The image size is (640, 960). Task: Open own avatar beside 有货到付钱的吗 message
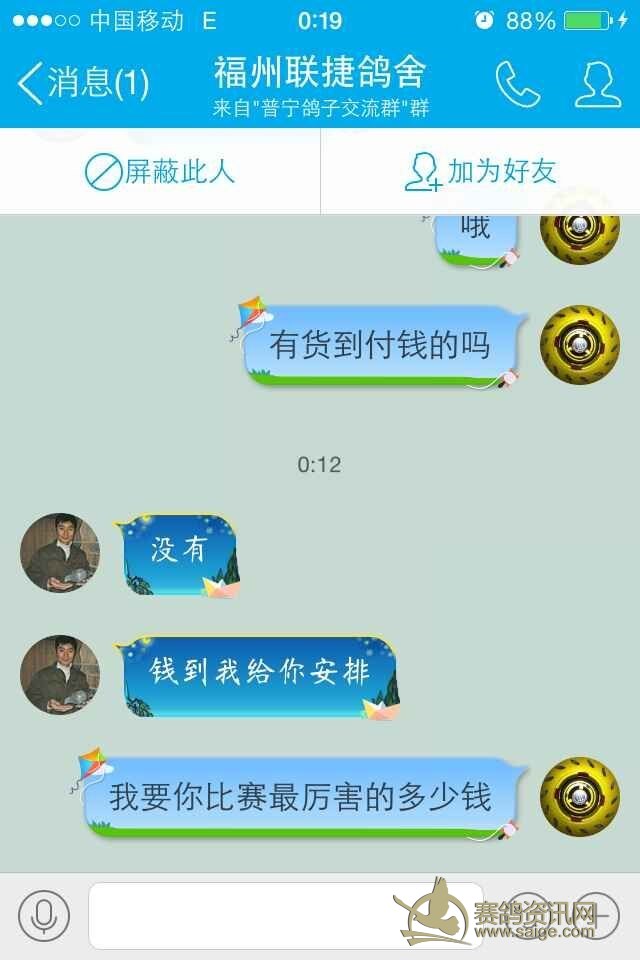click(x=579, y=345)
